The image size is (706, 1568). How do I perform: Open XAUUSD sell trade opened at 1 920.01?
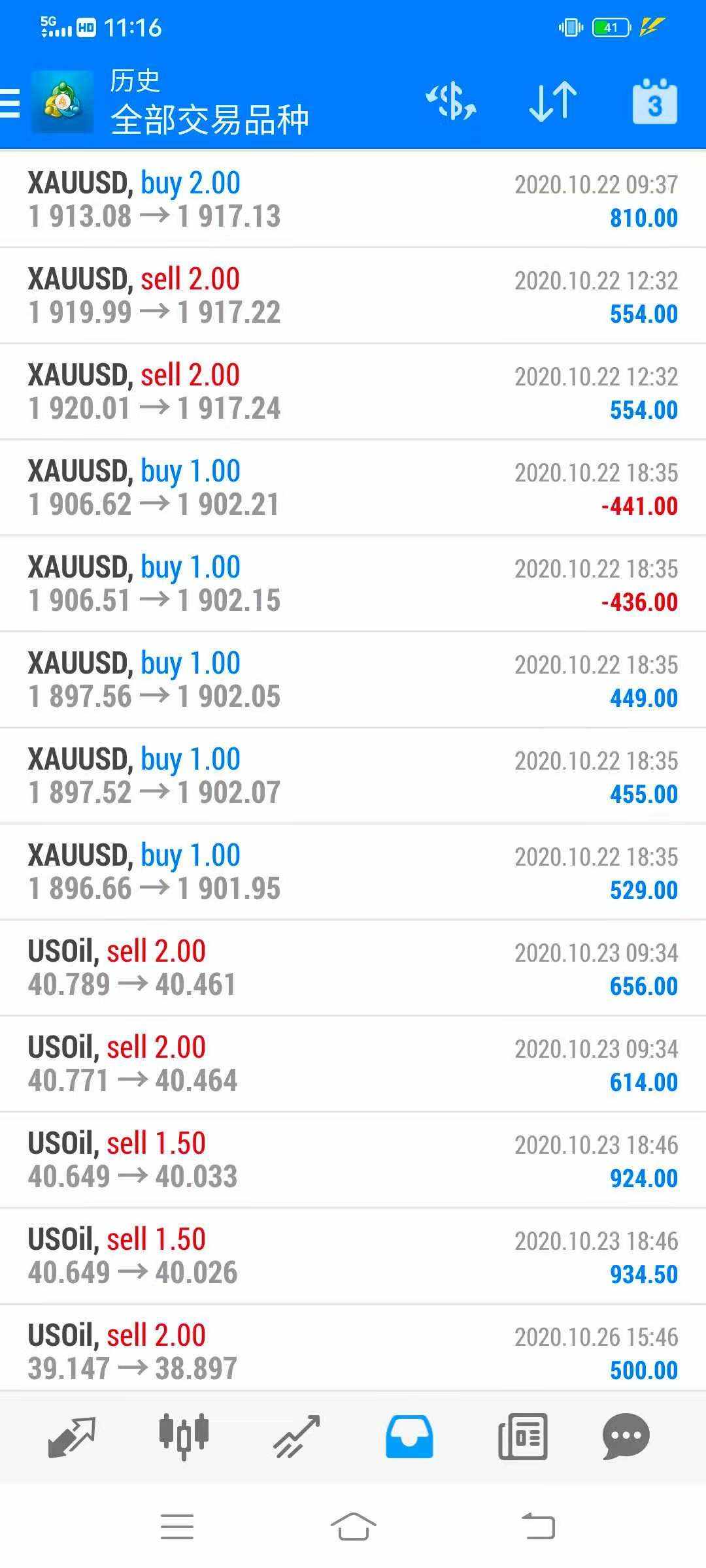click(353, 391)
